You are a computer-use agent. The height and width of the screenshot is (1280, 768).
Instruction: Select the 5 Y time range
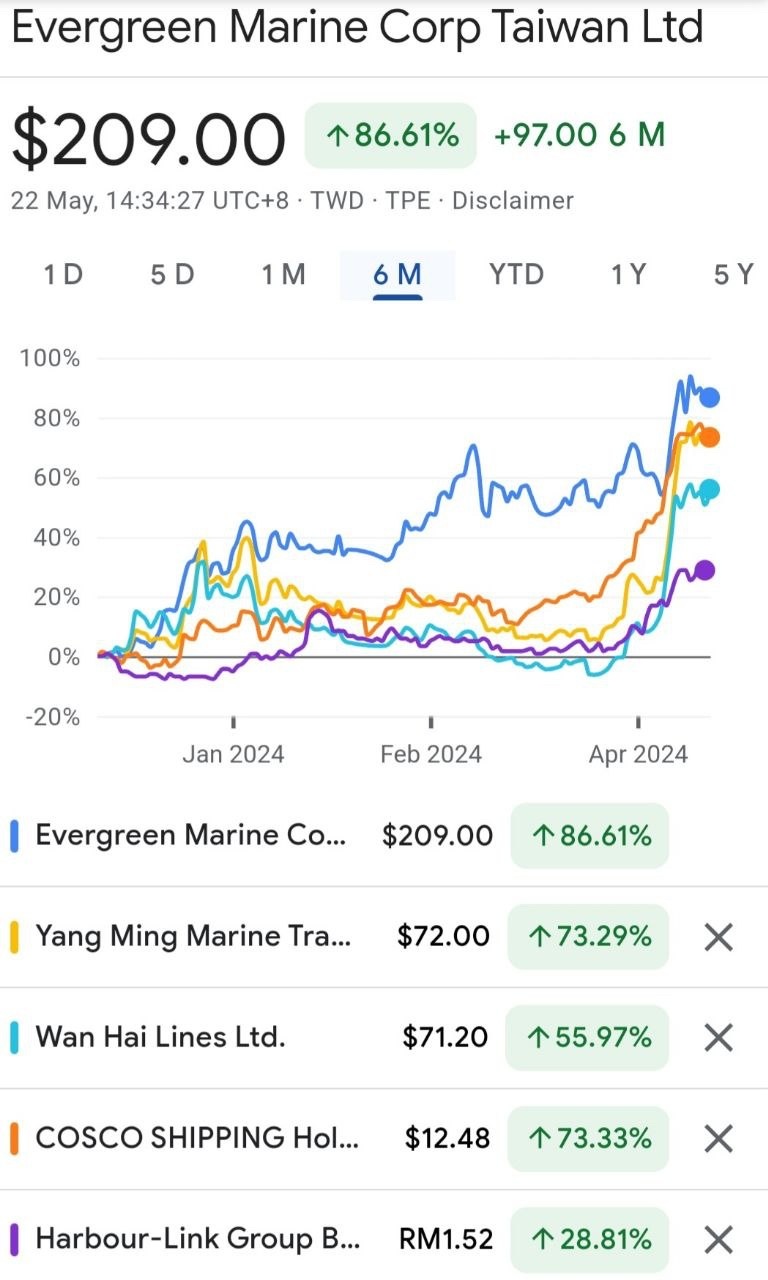point(733,274)
